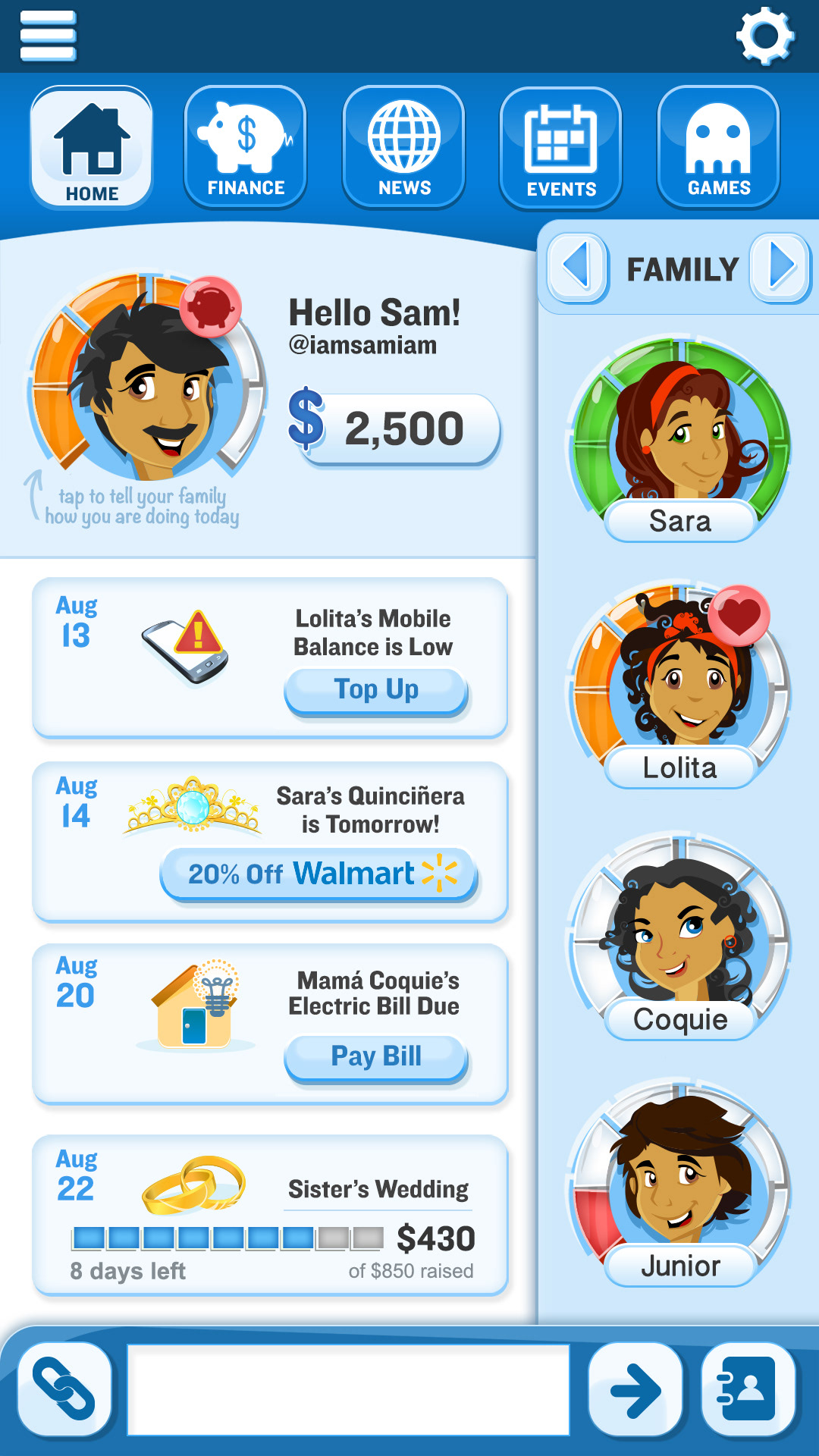The image size is (819, 1456).
Task: Show previous group with left arrow
Action: pyautogui.click(x=578, y=268)
